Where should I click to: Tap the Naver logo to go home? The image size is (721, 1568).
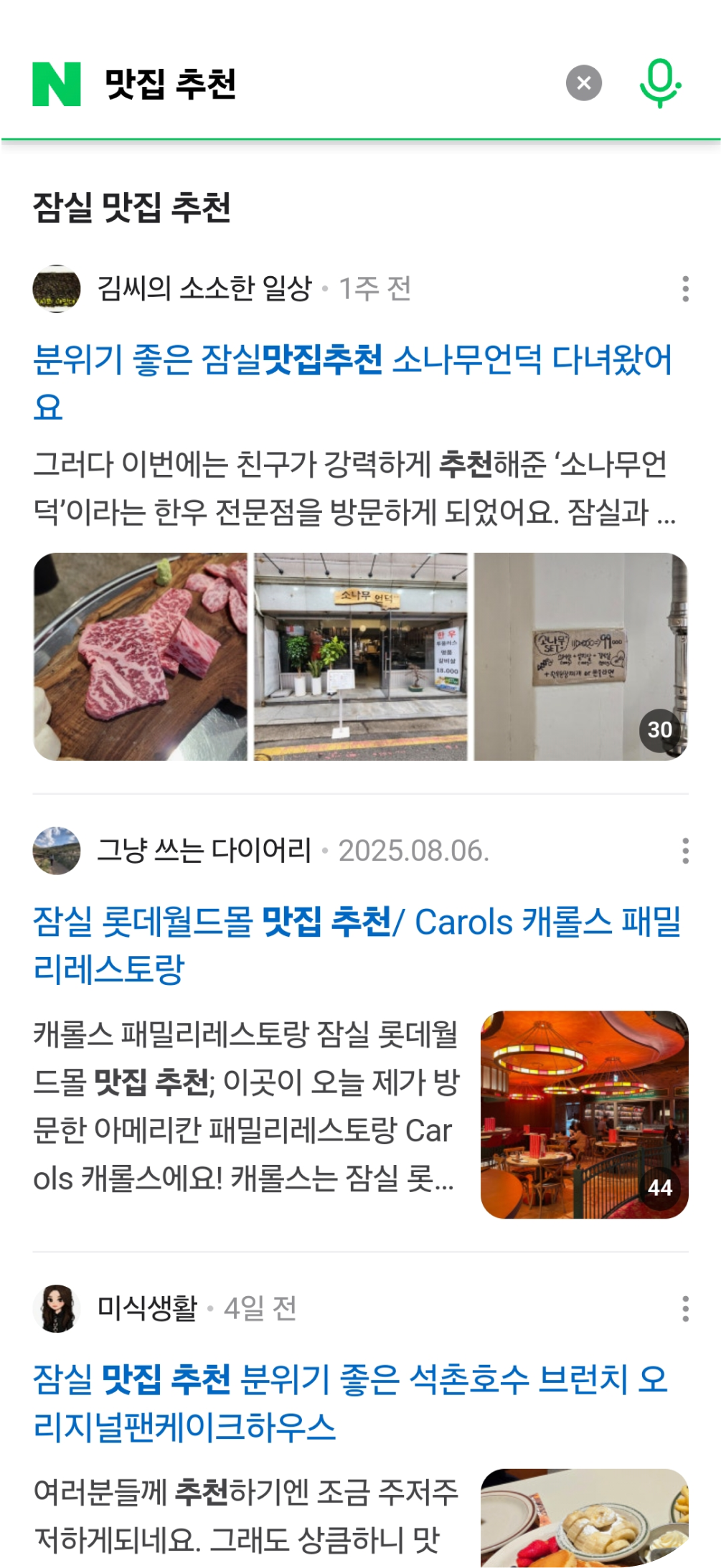coord(56,84)
